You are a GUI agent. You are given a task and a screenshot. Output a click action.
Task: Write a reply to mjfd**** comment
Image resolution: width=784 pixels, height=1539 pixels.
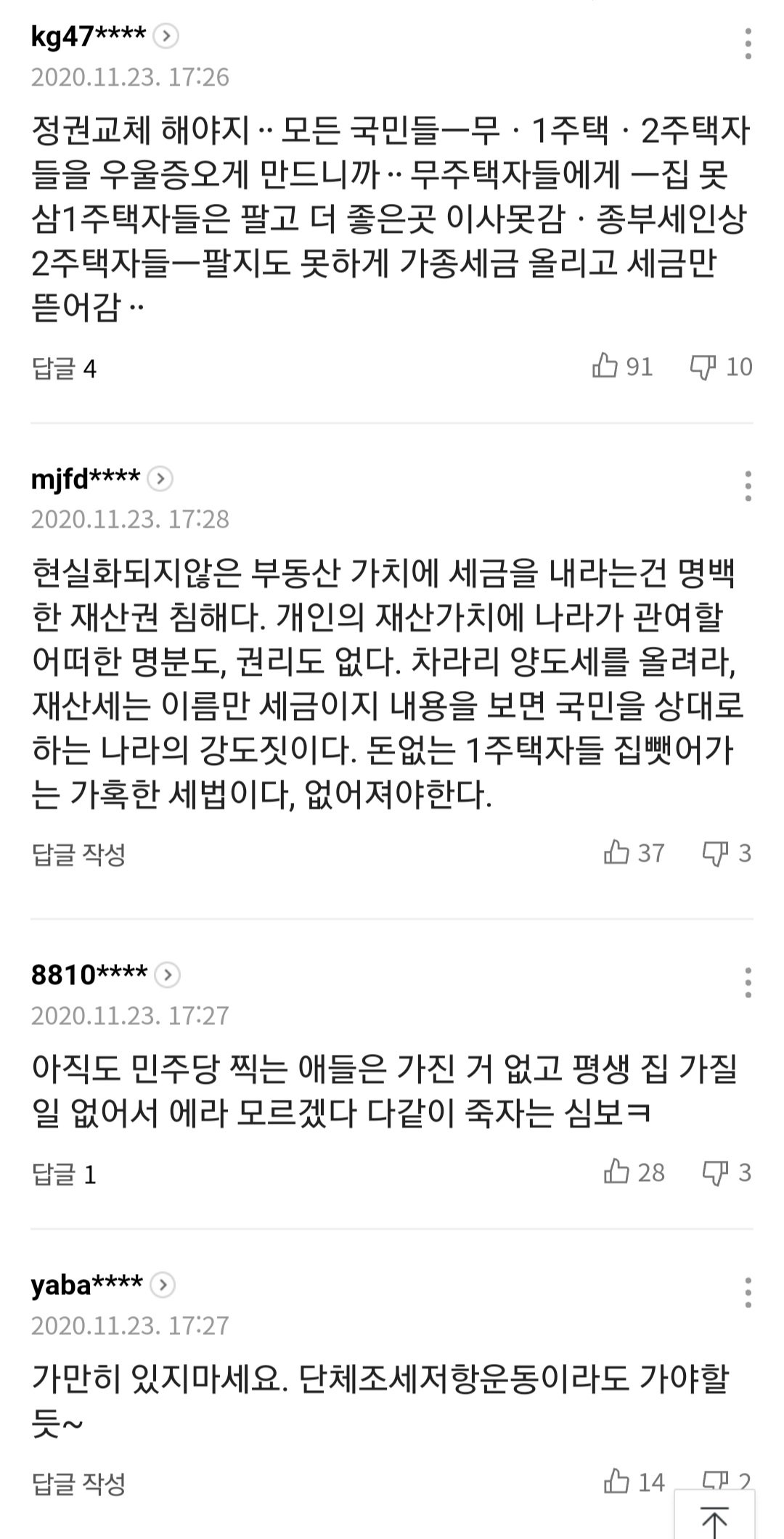click(x=79, y=854)
